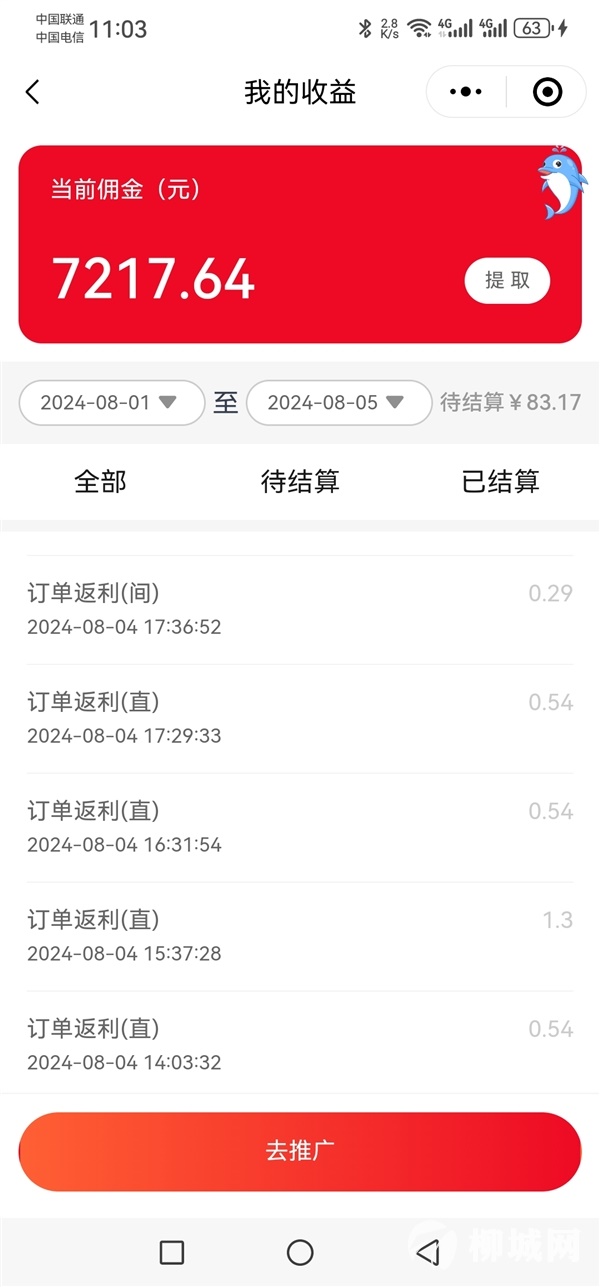Open recent apps with the square button
This screenshot has width=600, height=1287.
172,1252
